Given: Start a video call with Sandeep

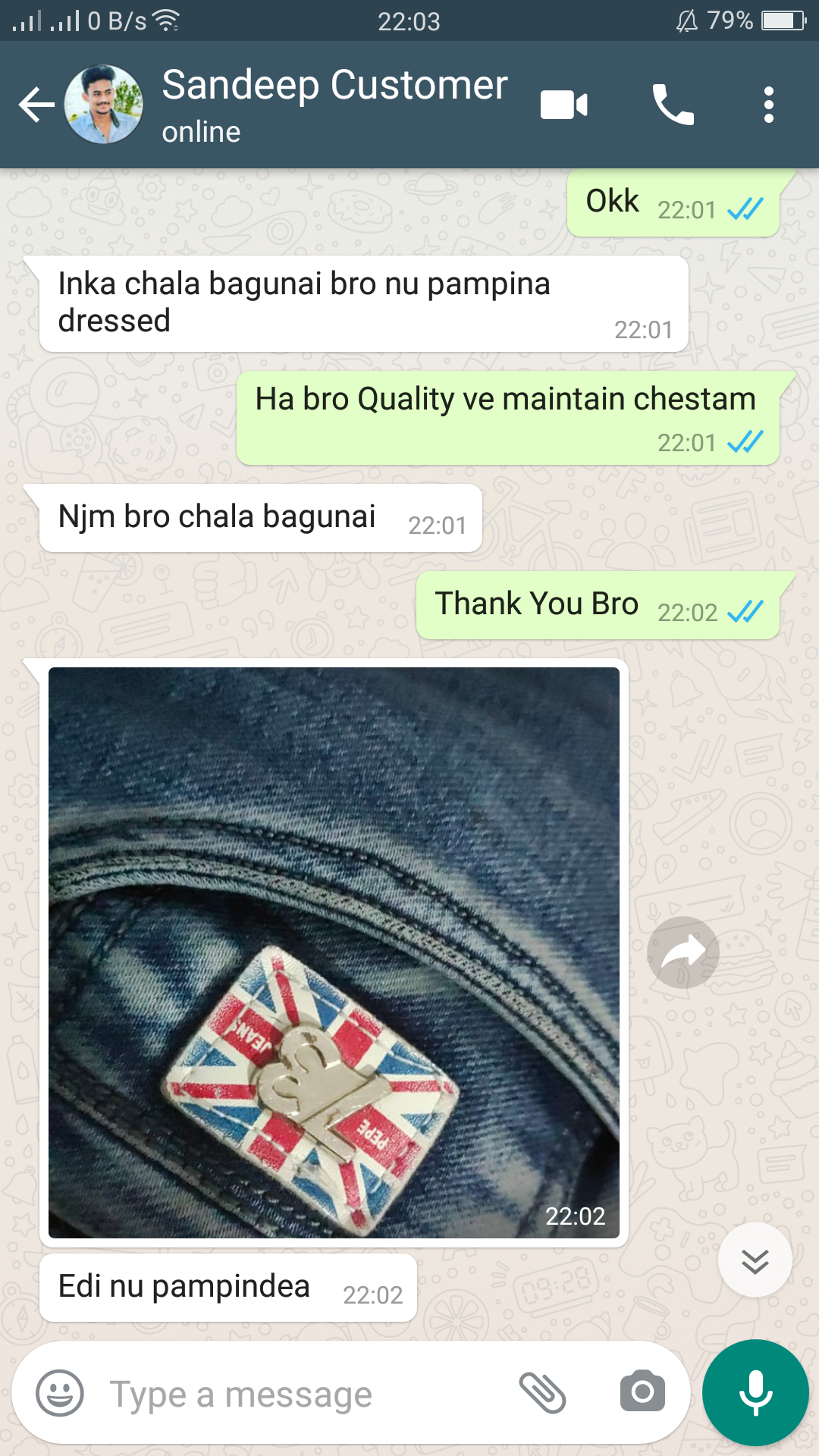Looking at the screenshot, I should pos(563,105).
